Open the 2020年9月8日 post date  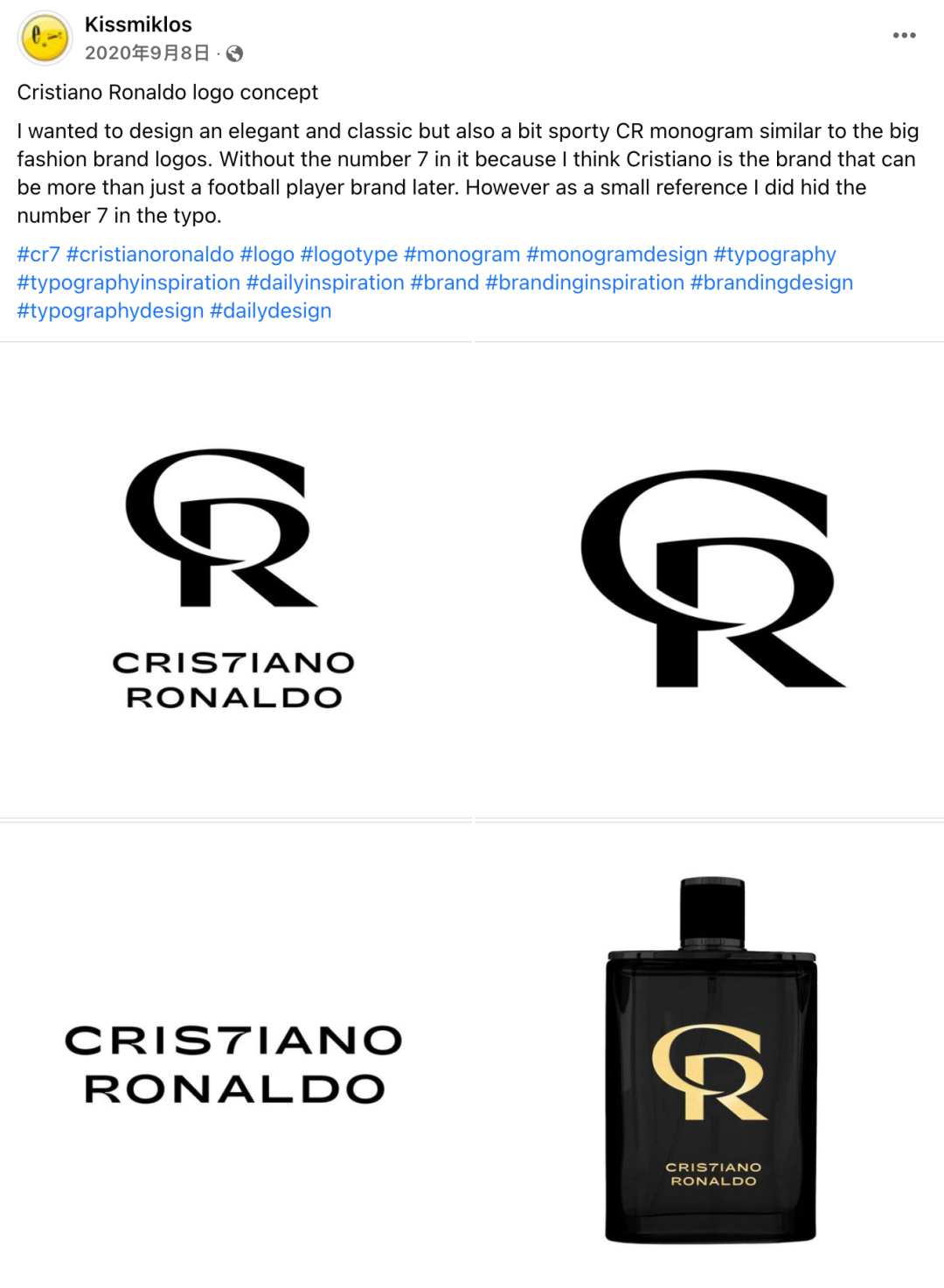click(147, 53)
